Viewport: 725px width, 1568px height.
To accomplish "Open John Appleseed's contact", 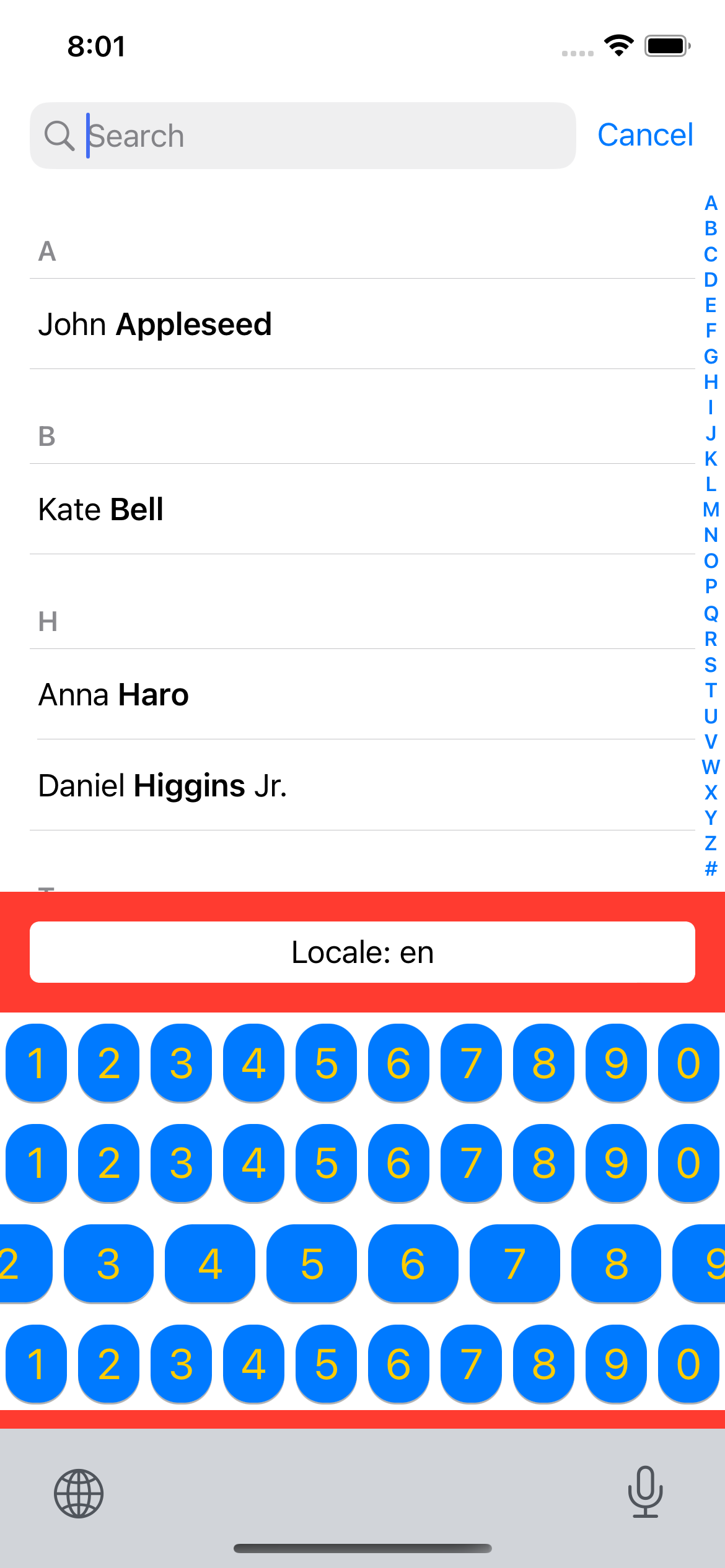I will tap(155, 324).
